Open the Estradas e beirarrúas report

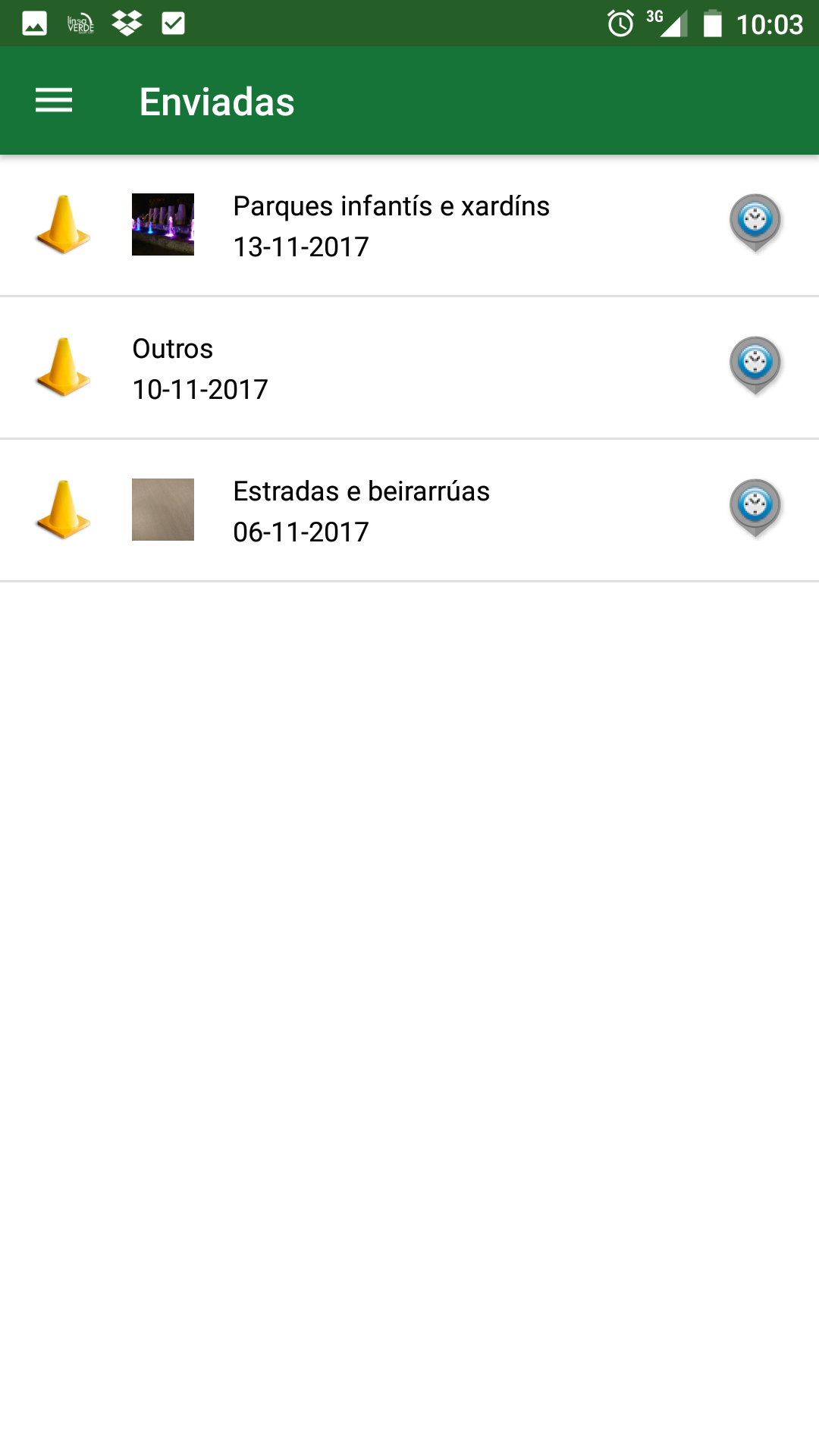(361, 511)
